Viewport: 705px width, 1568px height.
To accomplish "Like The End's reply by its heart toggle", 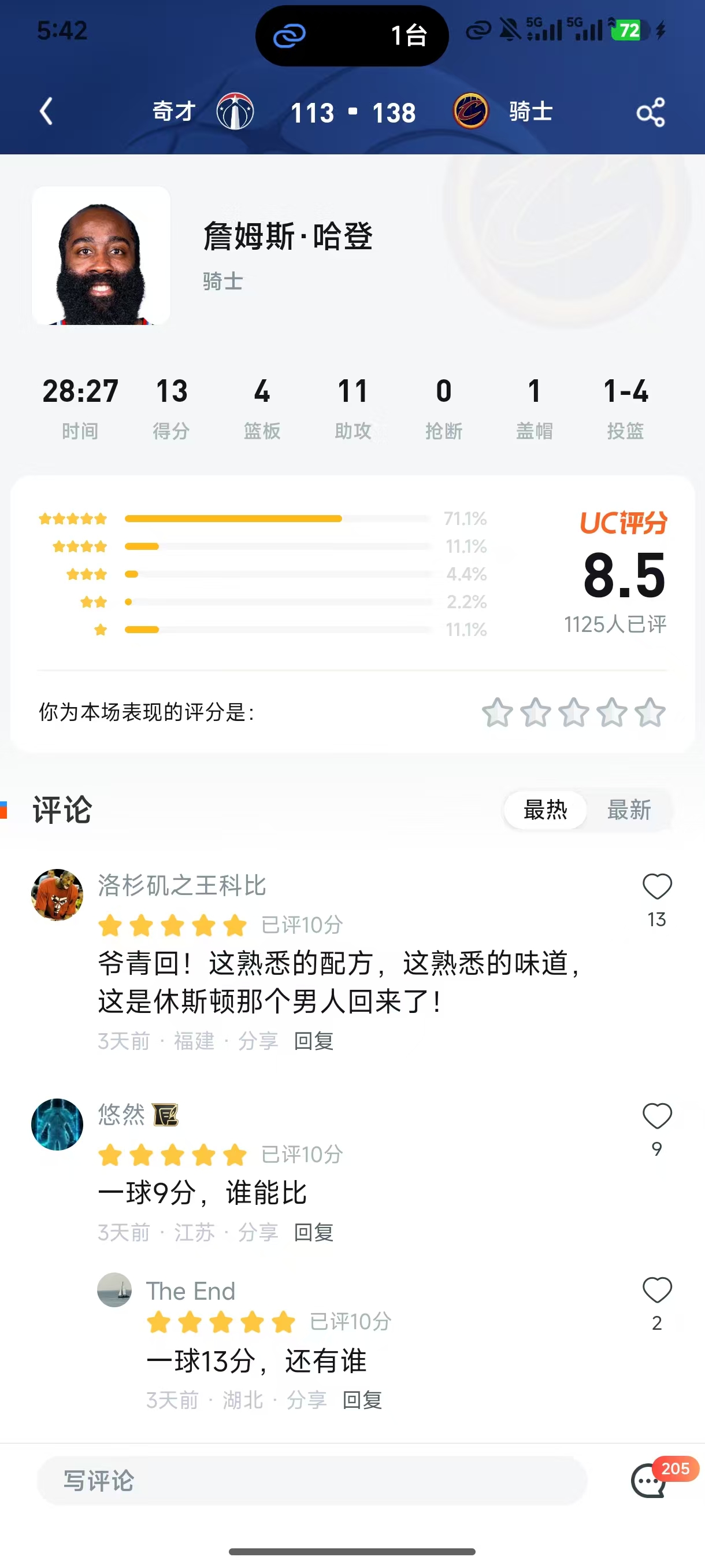I will pyautogui.click(x=657, y=1290).
